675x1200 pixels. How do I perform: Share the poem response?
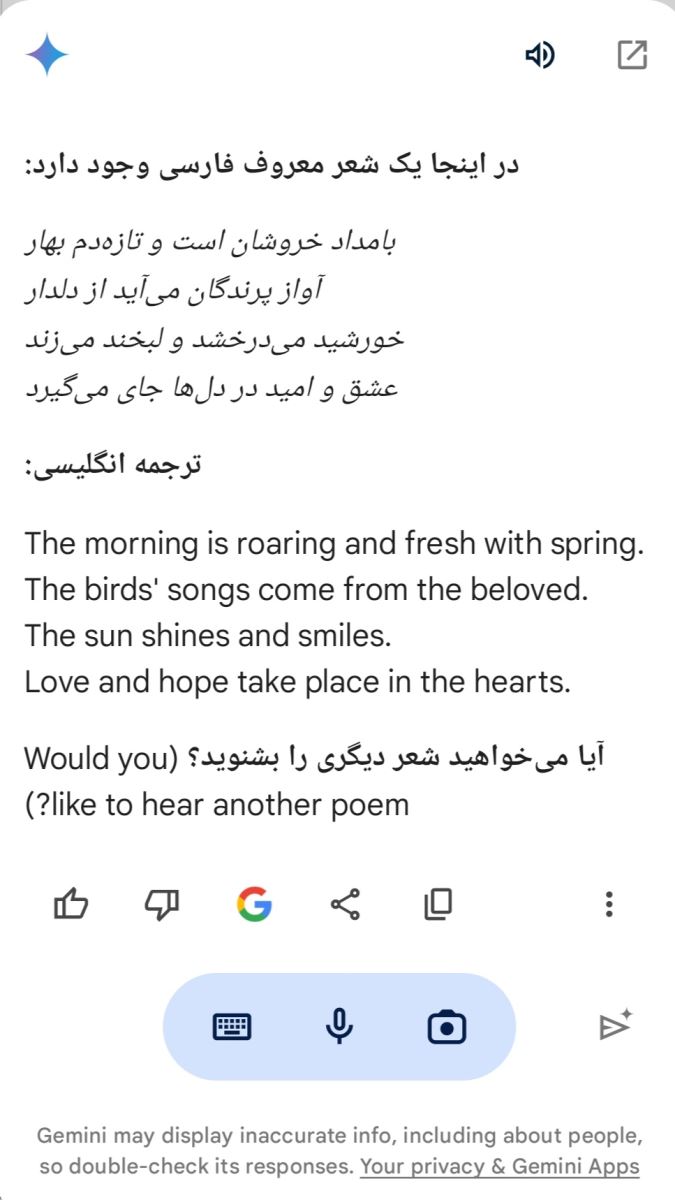pyautogui.click(x=345, y=905)
